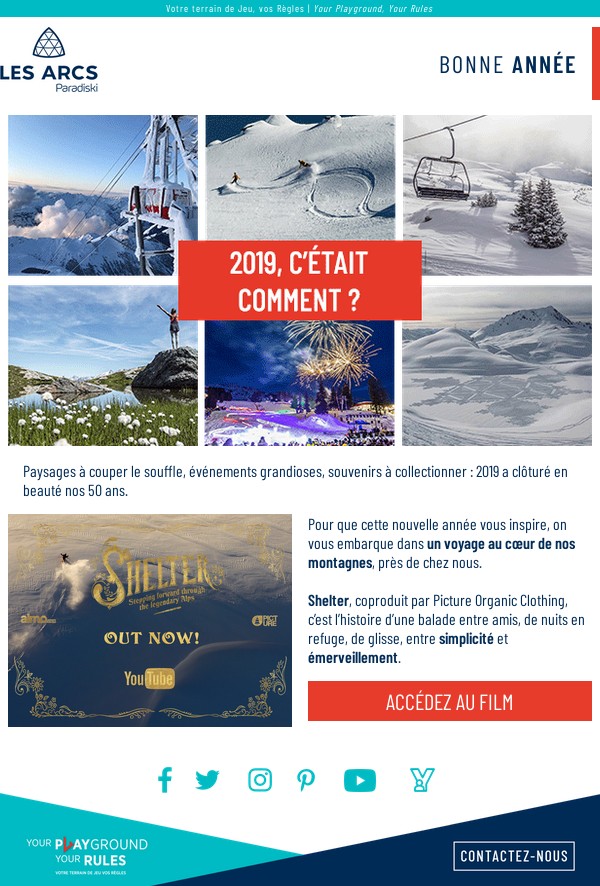Tap the Y-shaped social icon

422,780
